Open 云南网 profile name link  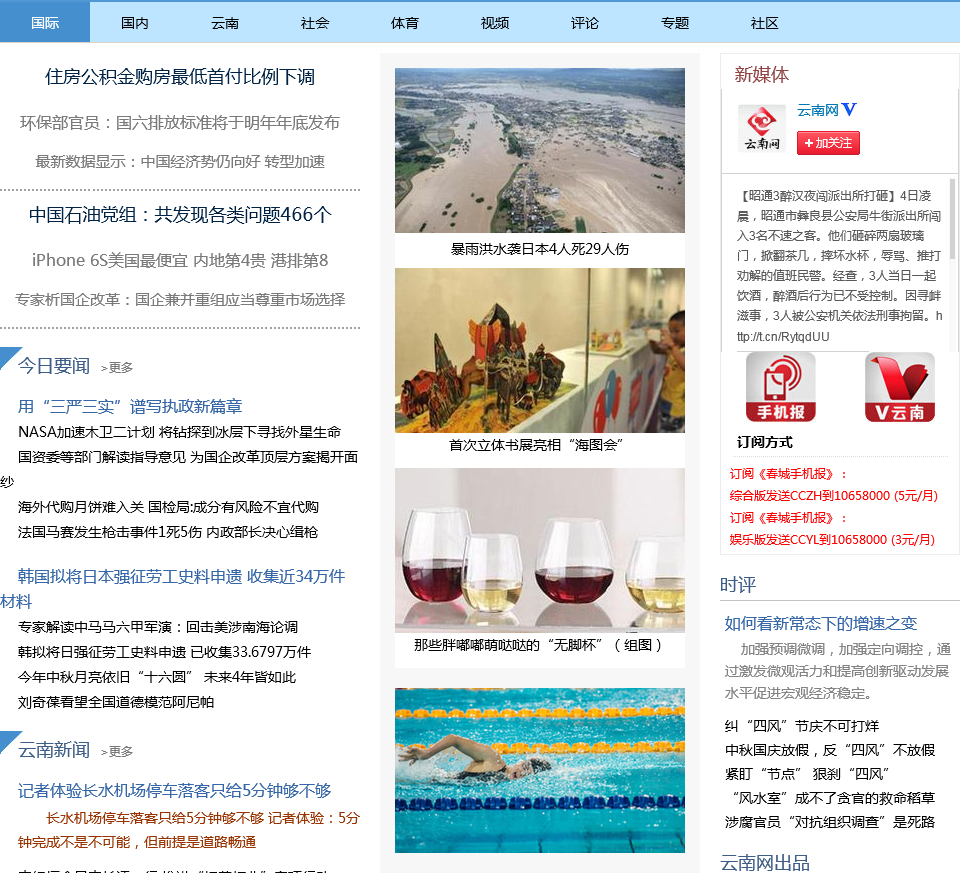click(x=818, y=110)
